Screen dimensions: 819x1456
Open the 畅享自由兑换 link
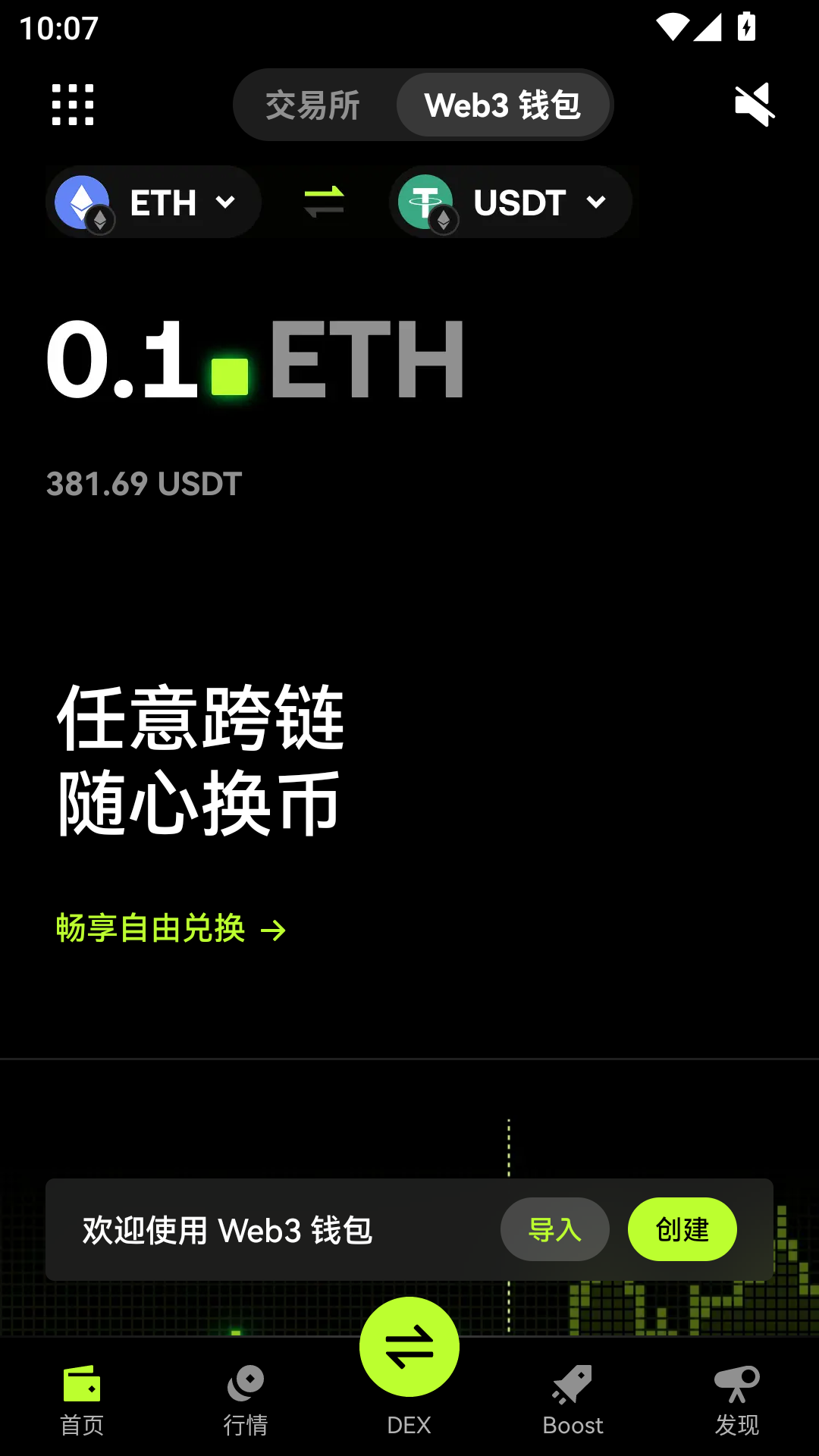coord(168,928)
